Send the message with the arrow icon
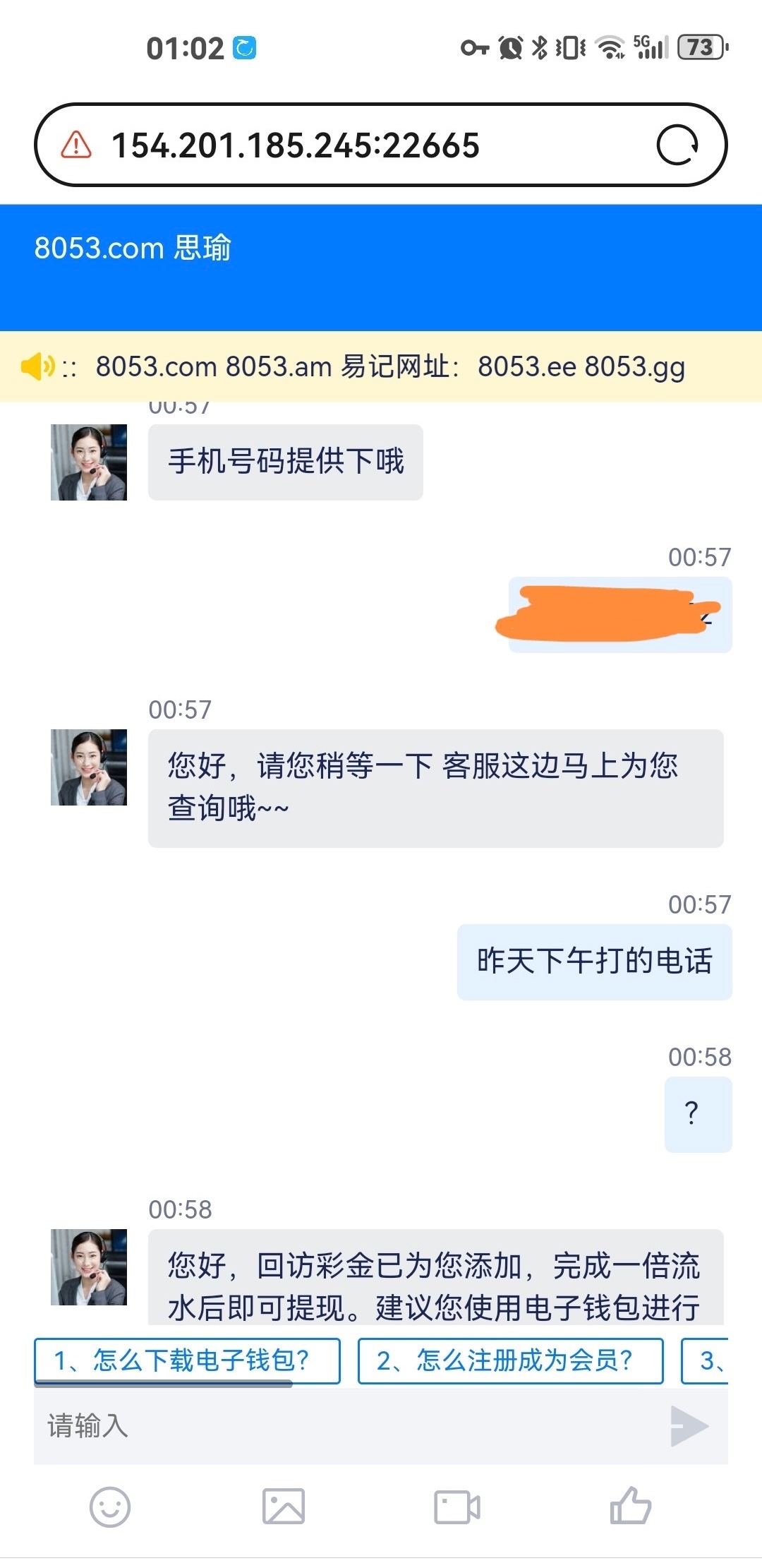This screenshot has height=1568, width=762. (x=689, y=1425)
